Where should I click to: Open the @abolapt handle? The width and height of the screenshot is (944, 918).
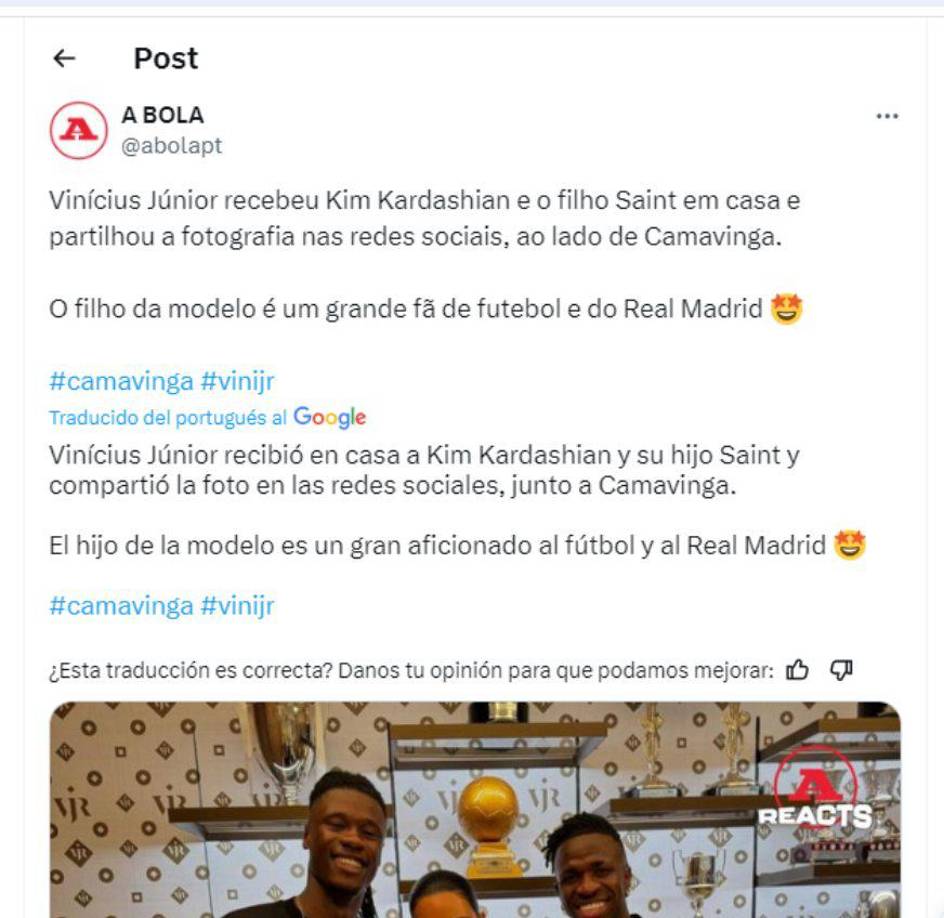coord(172,146)
